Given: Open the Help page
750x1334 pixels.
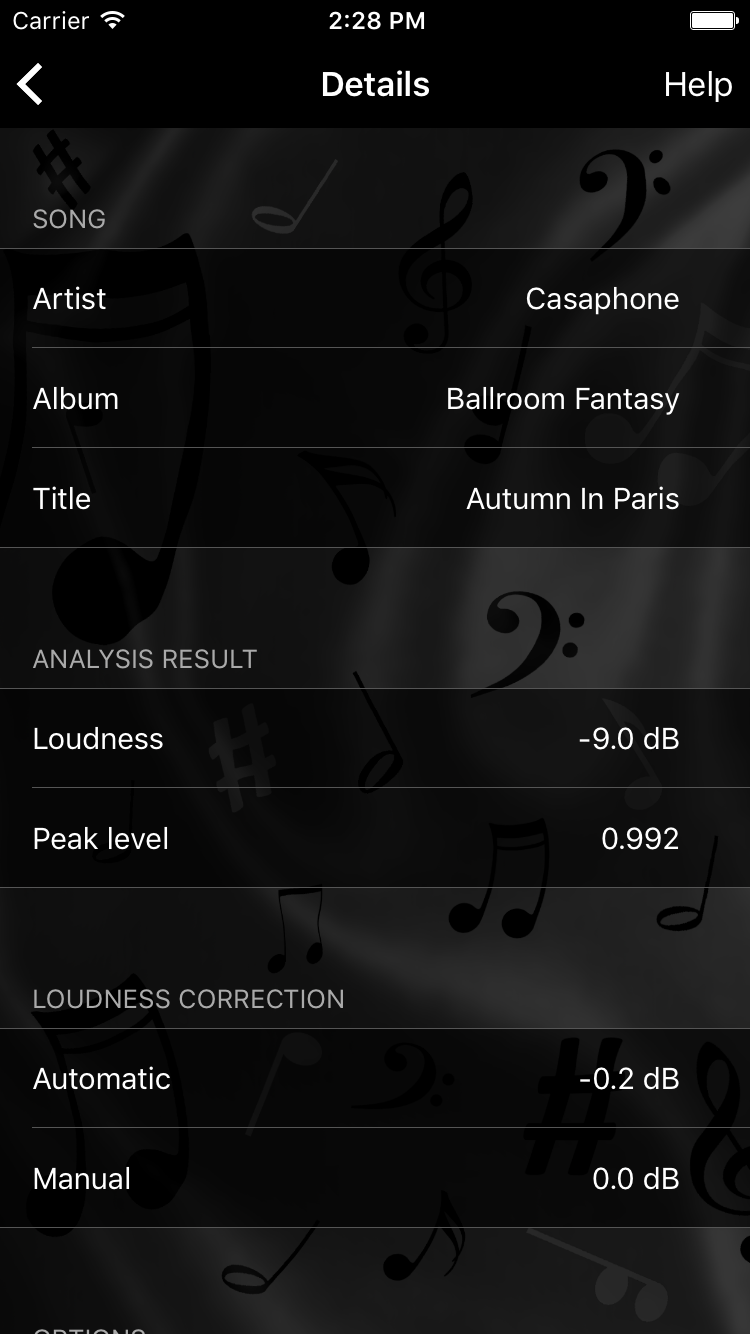Looking at the screenshot, I should [698, 85].
